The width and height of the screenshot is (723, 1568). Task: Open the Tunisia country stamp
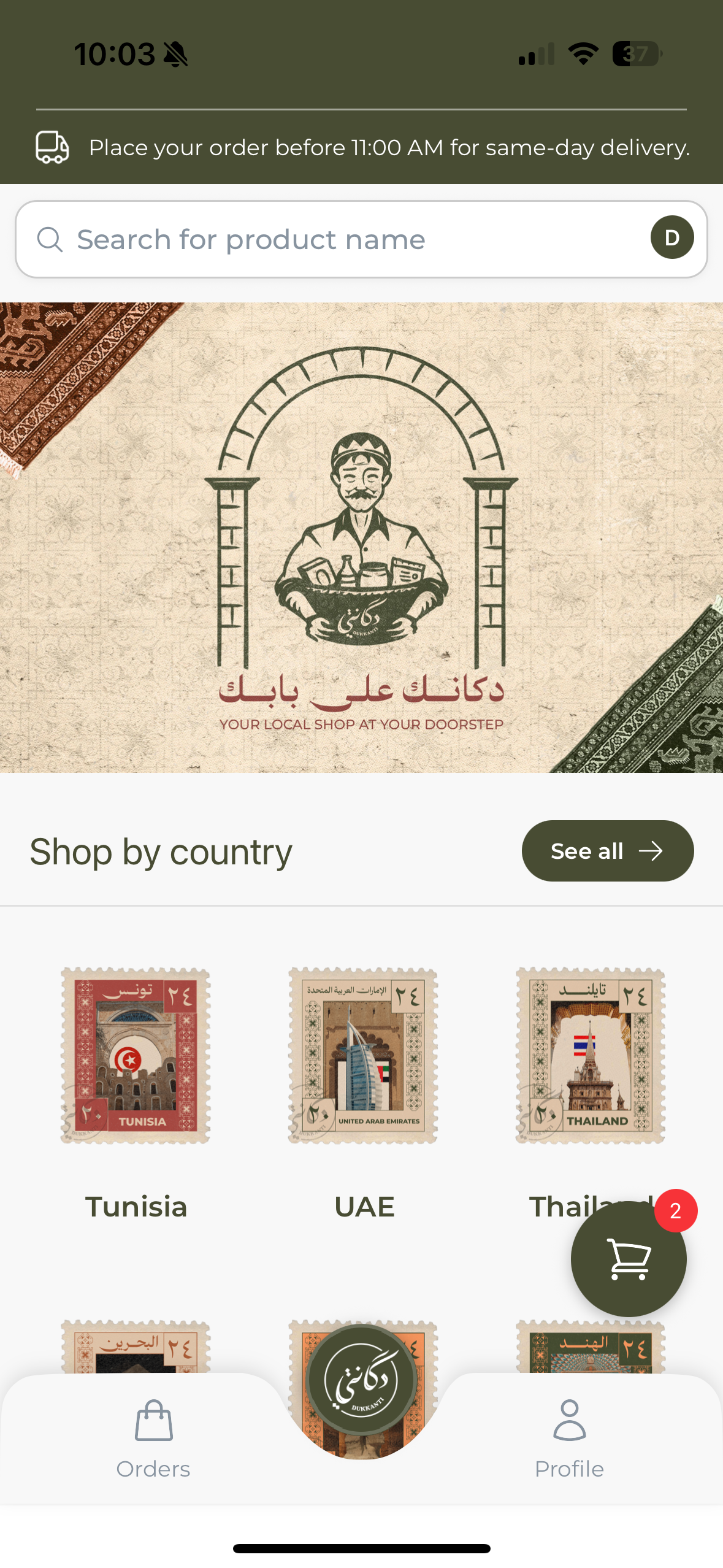click(x=136, y=1055)
